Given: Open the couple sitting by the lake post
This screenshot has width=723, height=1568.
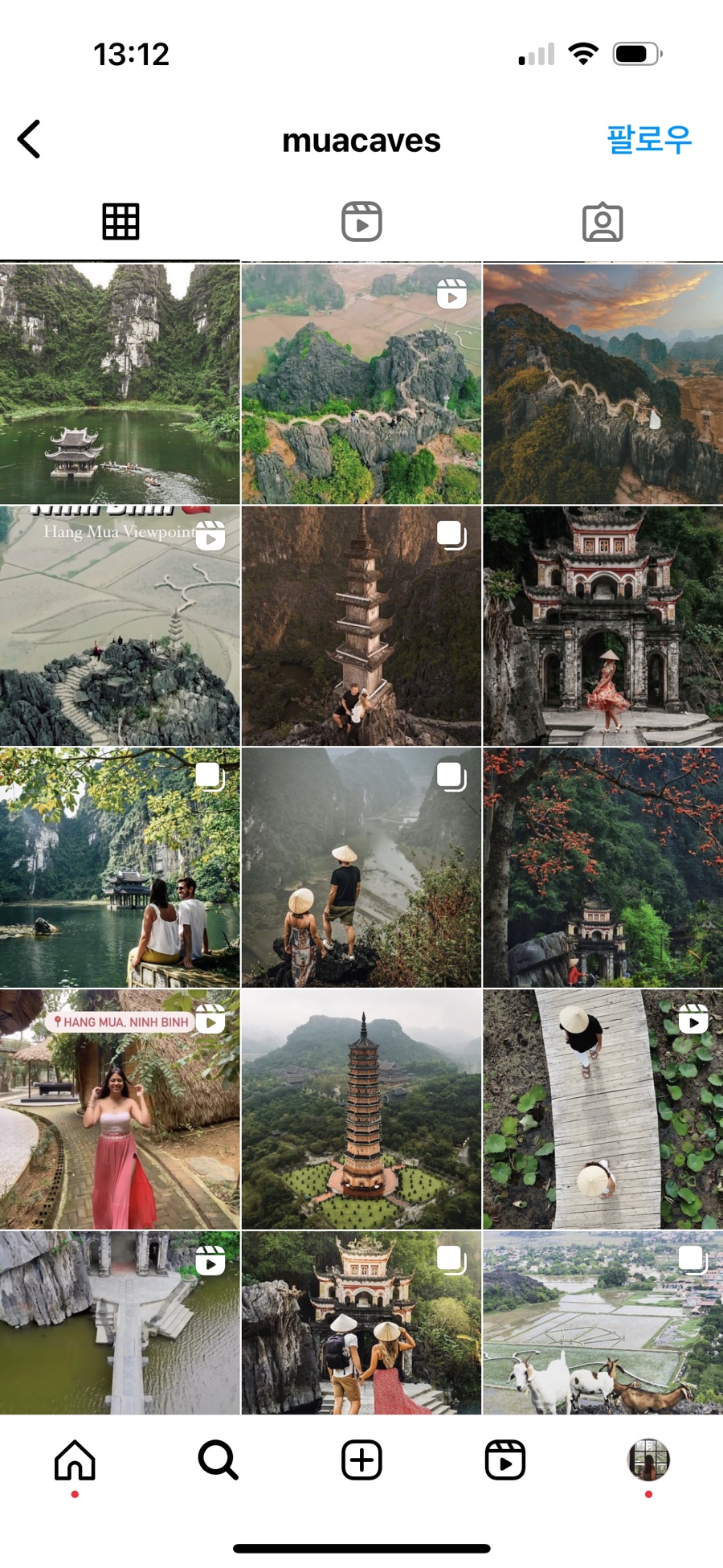Looking at the screenshot, I should coord(120,867).
